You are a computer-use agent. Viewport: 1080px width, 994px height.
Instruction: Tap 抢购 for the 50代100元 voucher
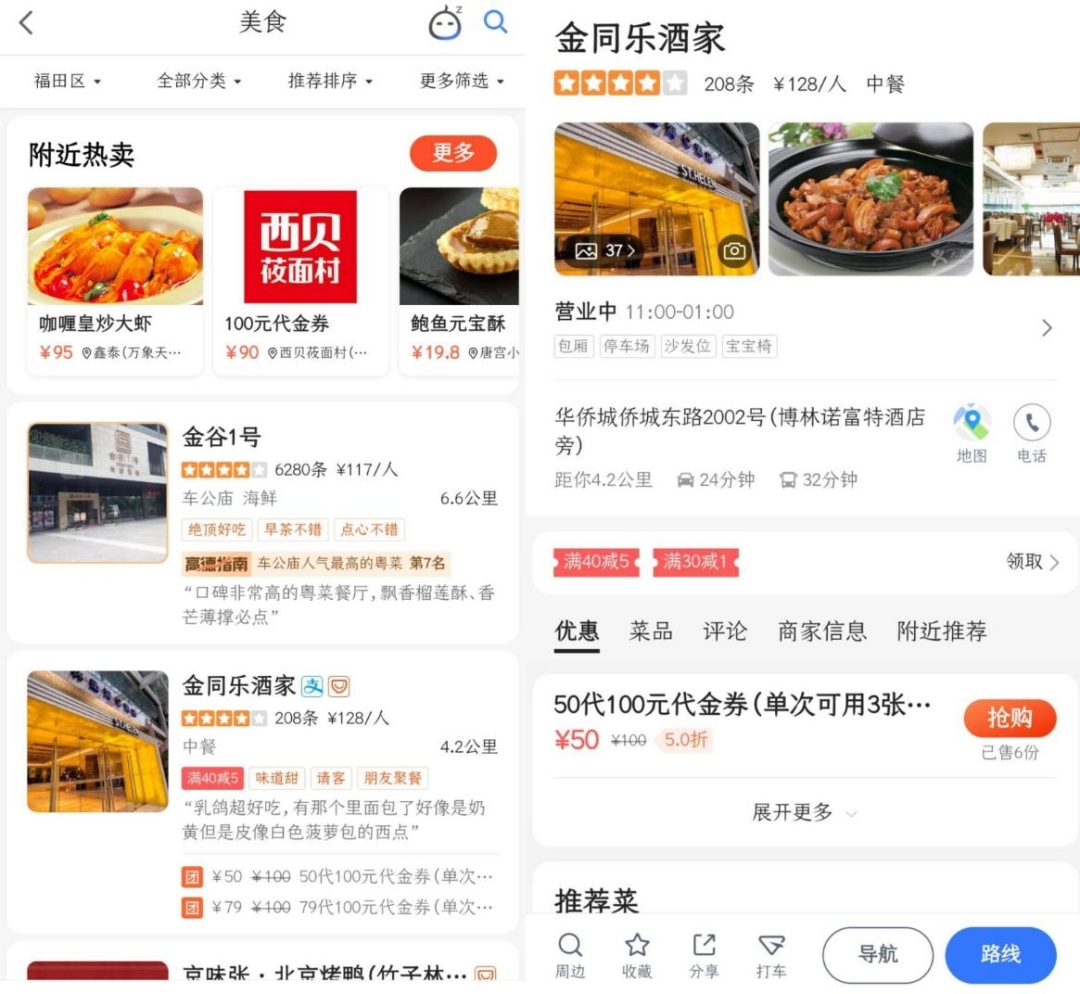click(x=1010, y=718)
